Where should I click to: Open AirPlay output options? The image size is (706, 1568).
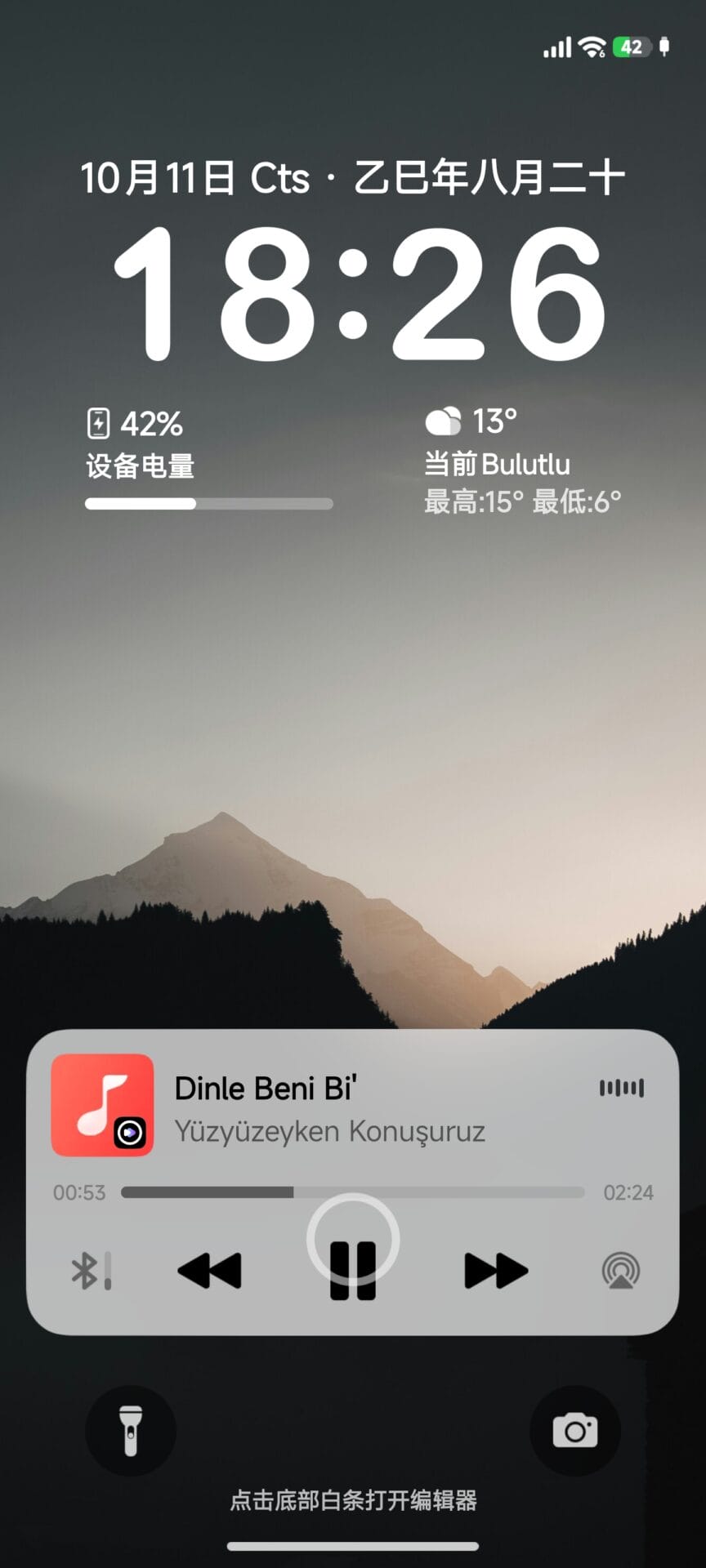click(x=621, y=1271)
